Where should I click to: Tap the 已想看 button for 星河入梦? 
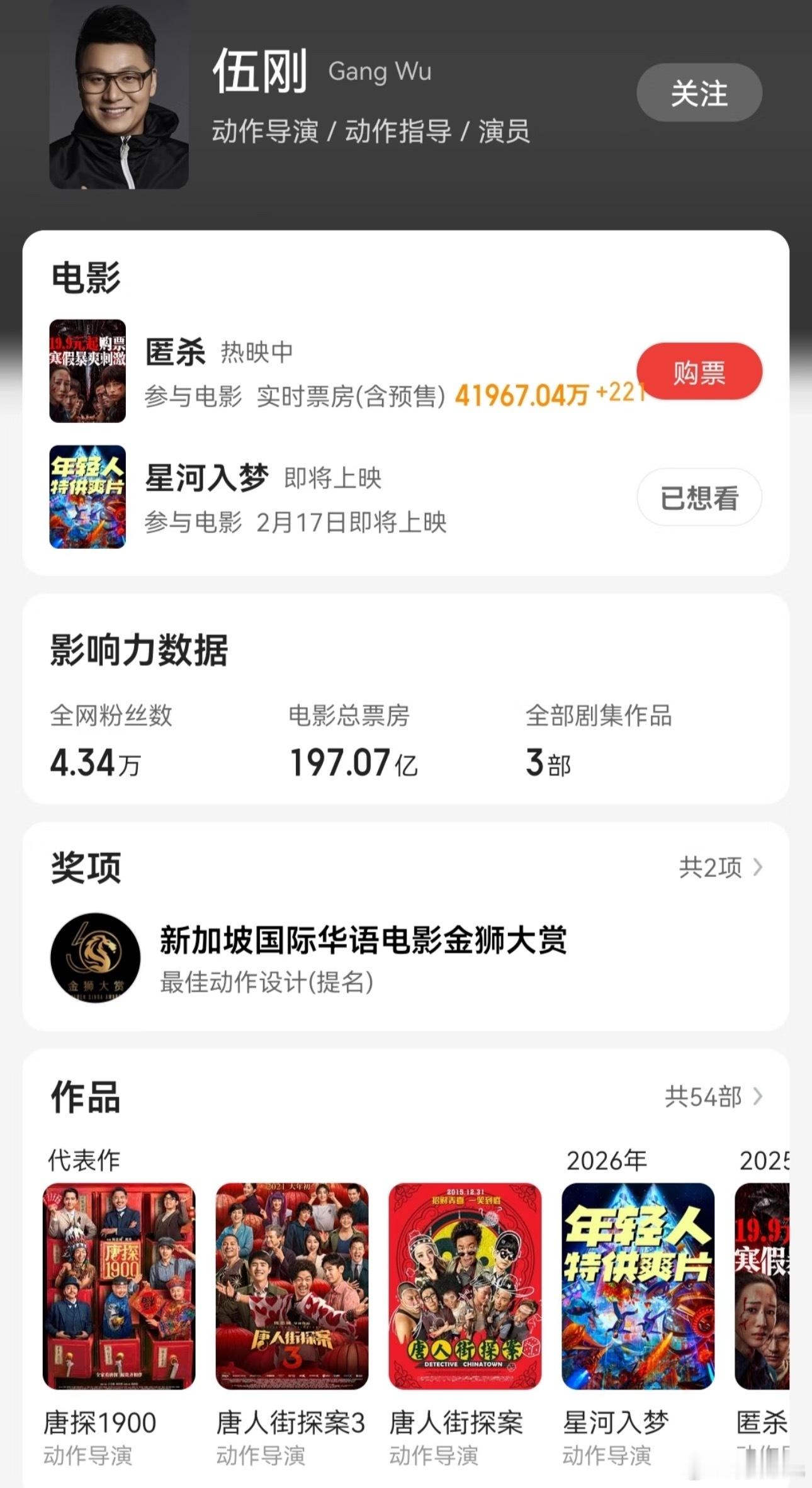[699, 498]
